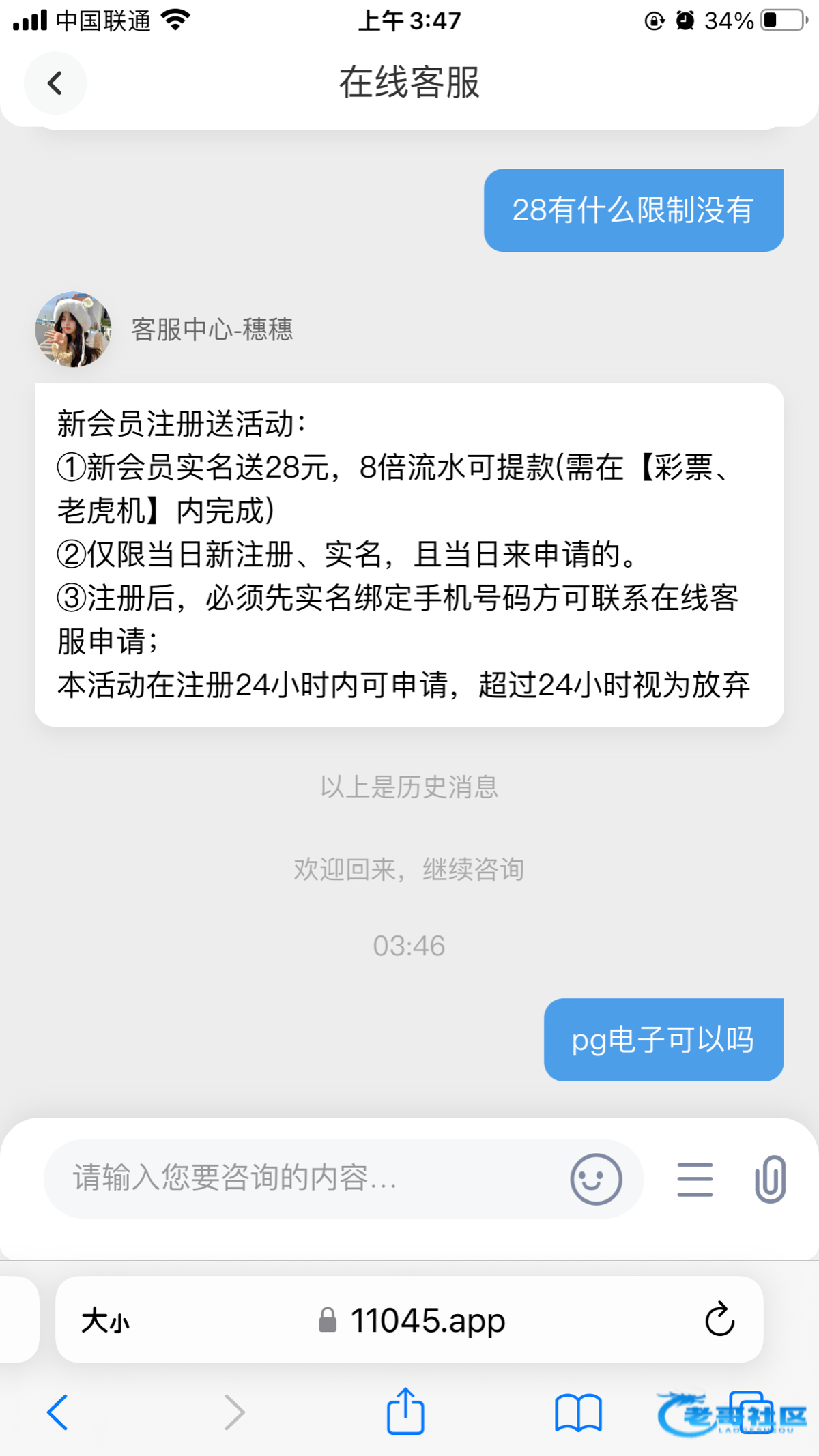Reload the 11045.app page

[719, 1320]
